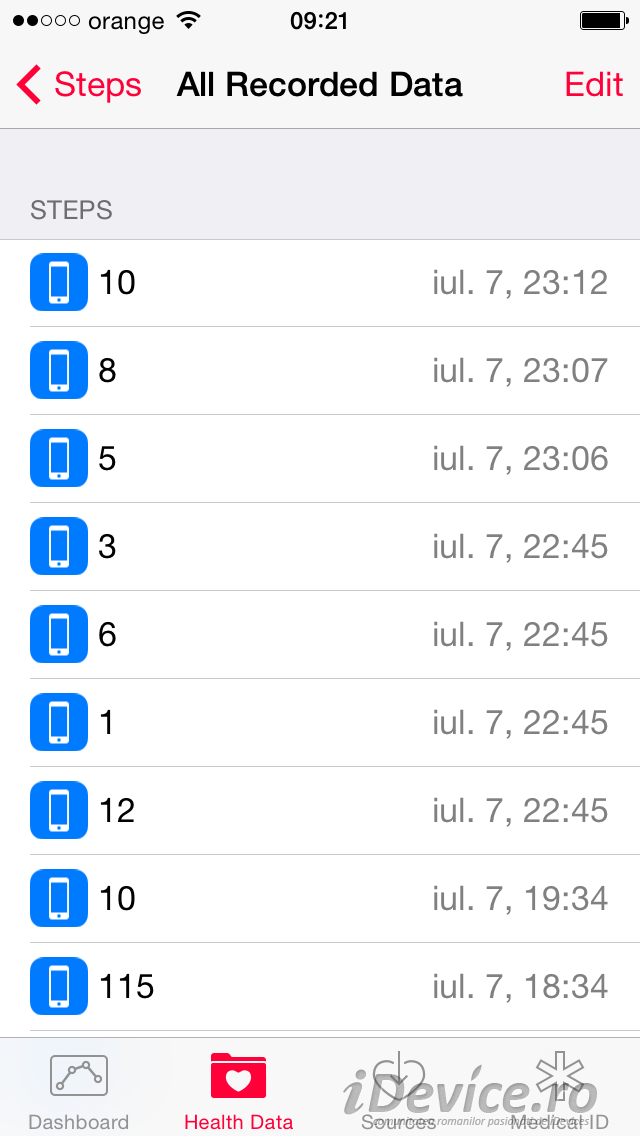This screenshot has width=640, height=1136.
Task: Select the 5 steps entry at 23:06
Action: click(320, 459)
